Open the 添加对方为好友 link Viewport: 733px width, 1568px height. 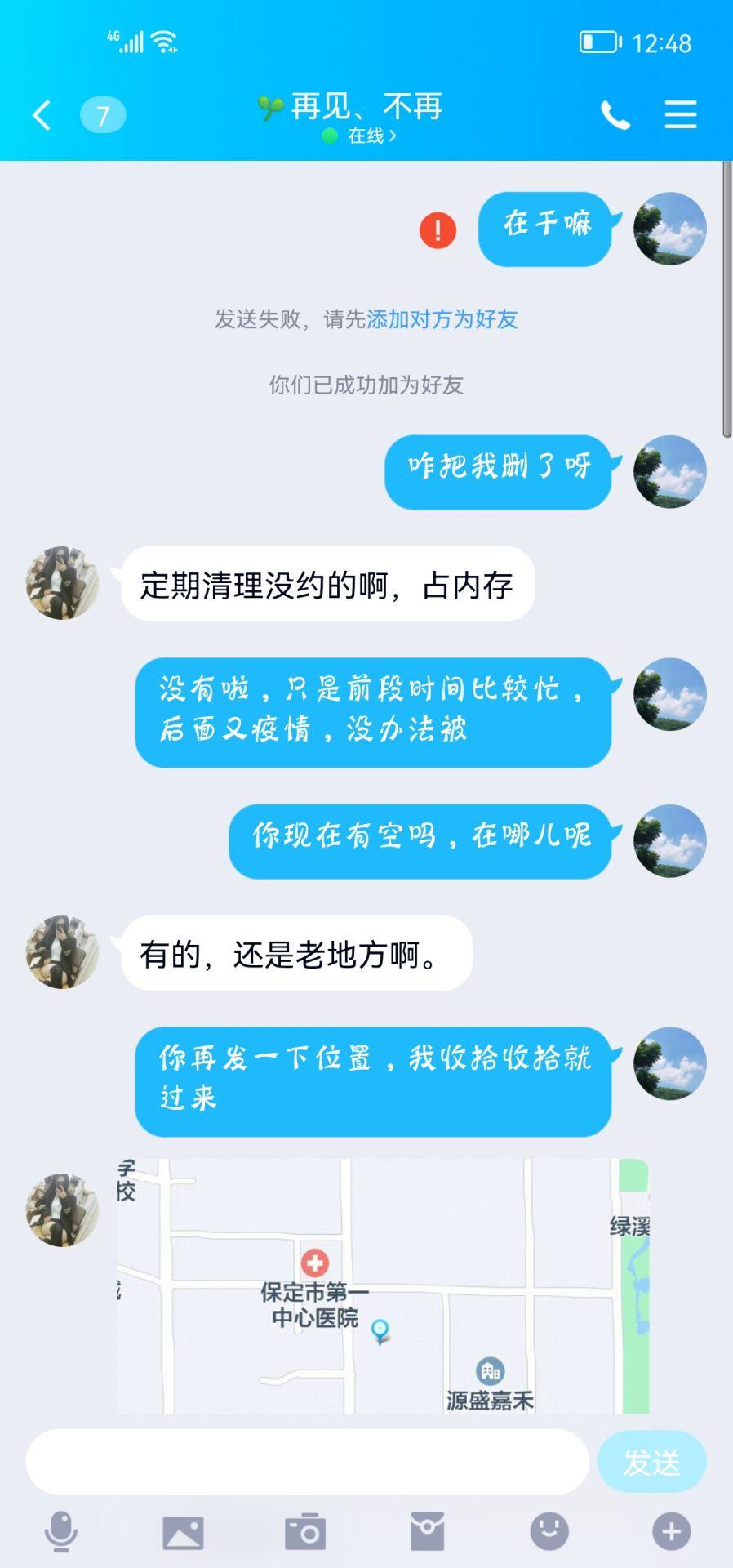tap(442, 319)
